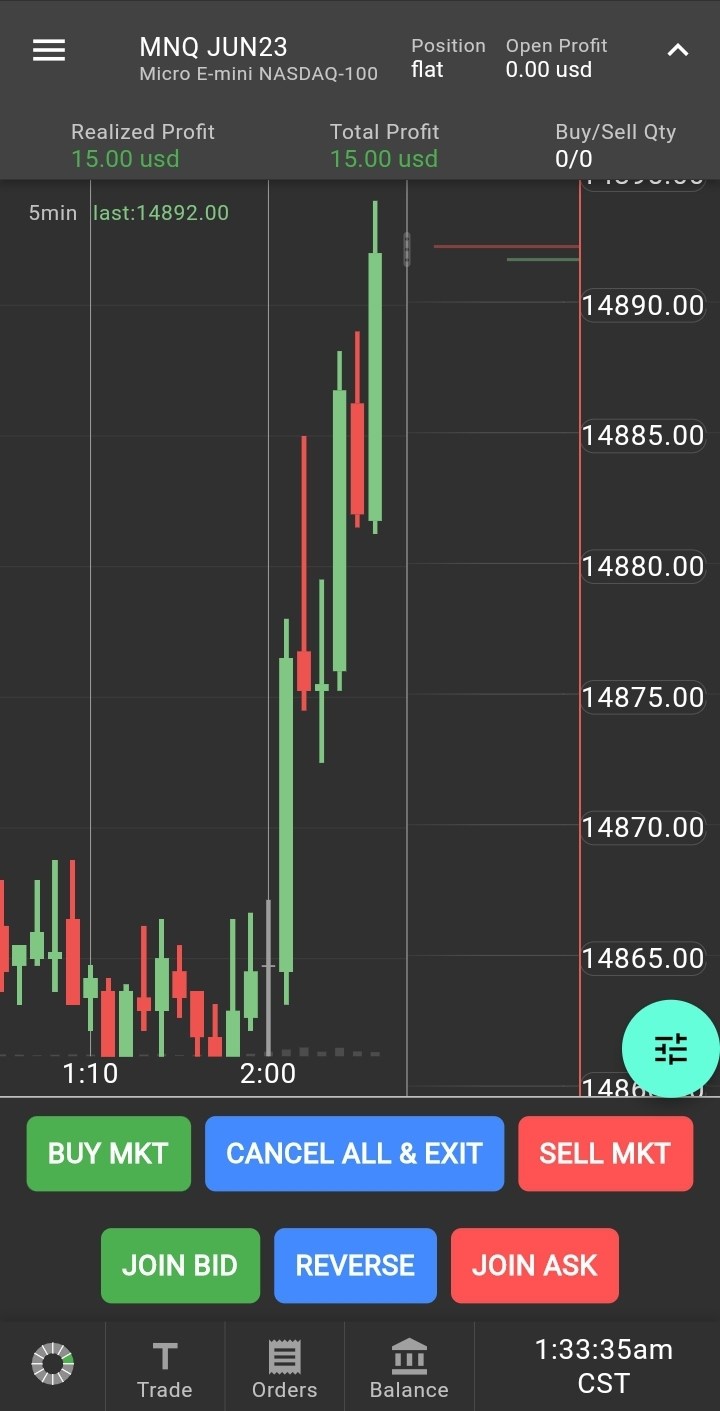Cancel all orders and exit position
The height and width of the screenshot is (1411, 720).
coord(354,1153)
